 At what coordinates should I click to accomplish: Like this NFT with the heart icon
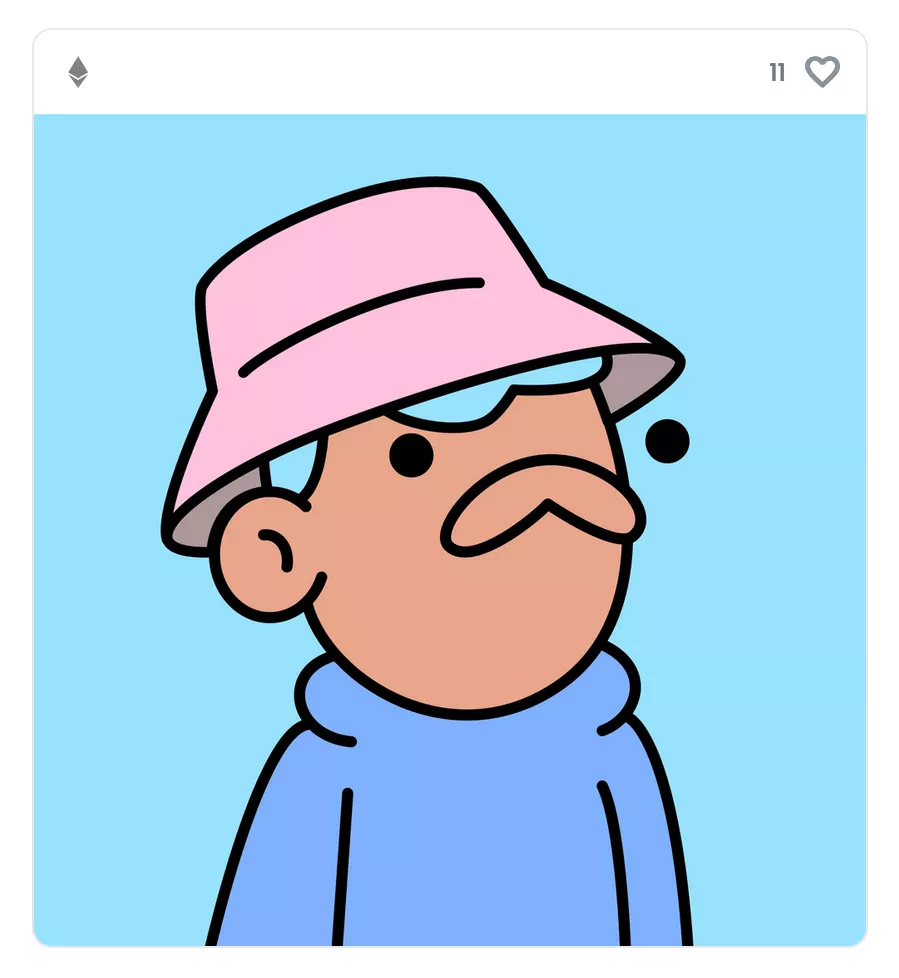(x=822, y=72)
